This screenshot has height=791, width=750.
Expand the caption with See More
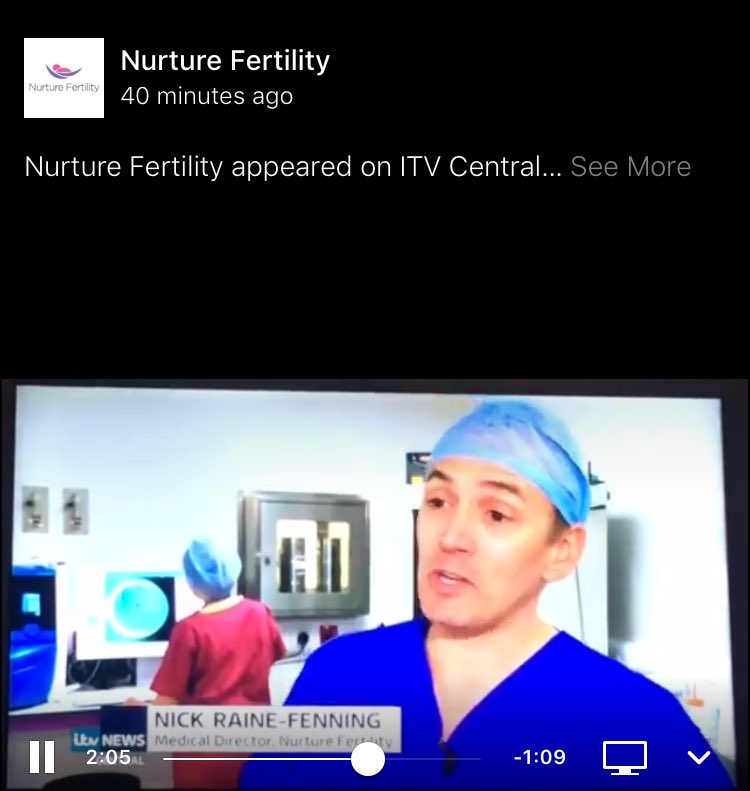[630, 166]
